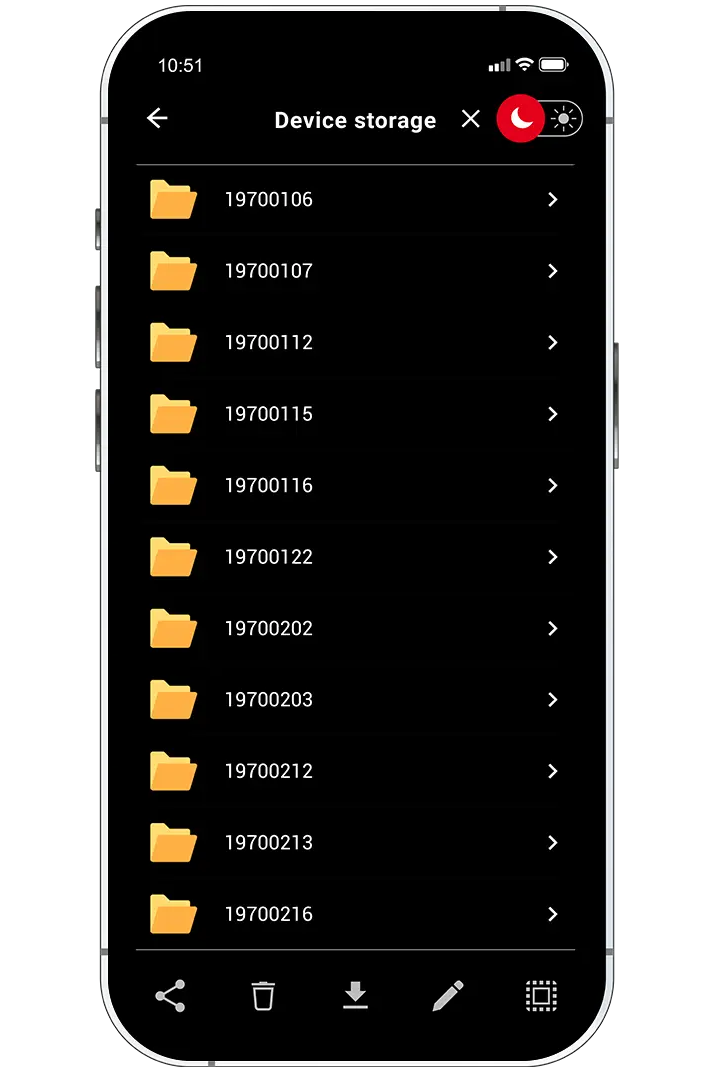Share using the bottom toolbar icon
Screen dimensions: 714x1070
(x=170, y=996)
